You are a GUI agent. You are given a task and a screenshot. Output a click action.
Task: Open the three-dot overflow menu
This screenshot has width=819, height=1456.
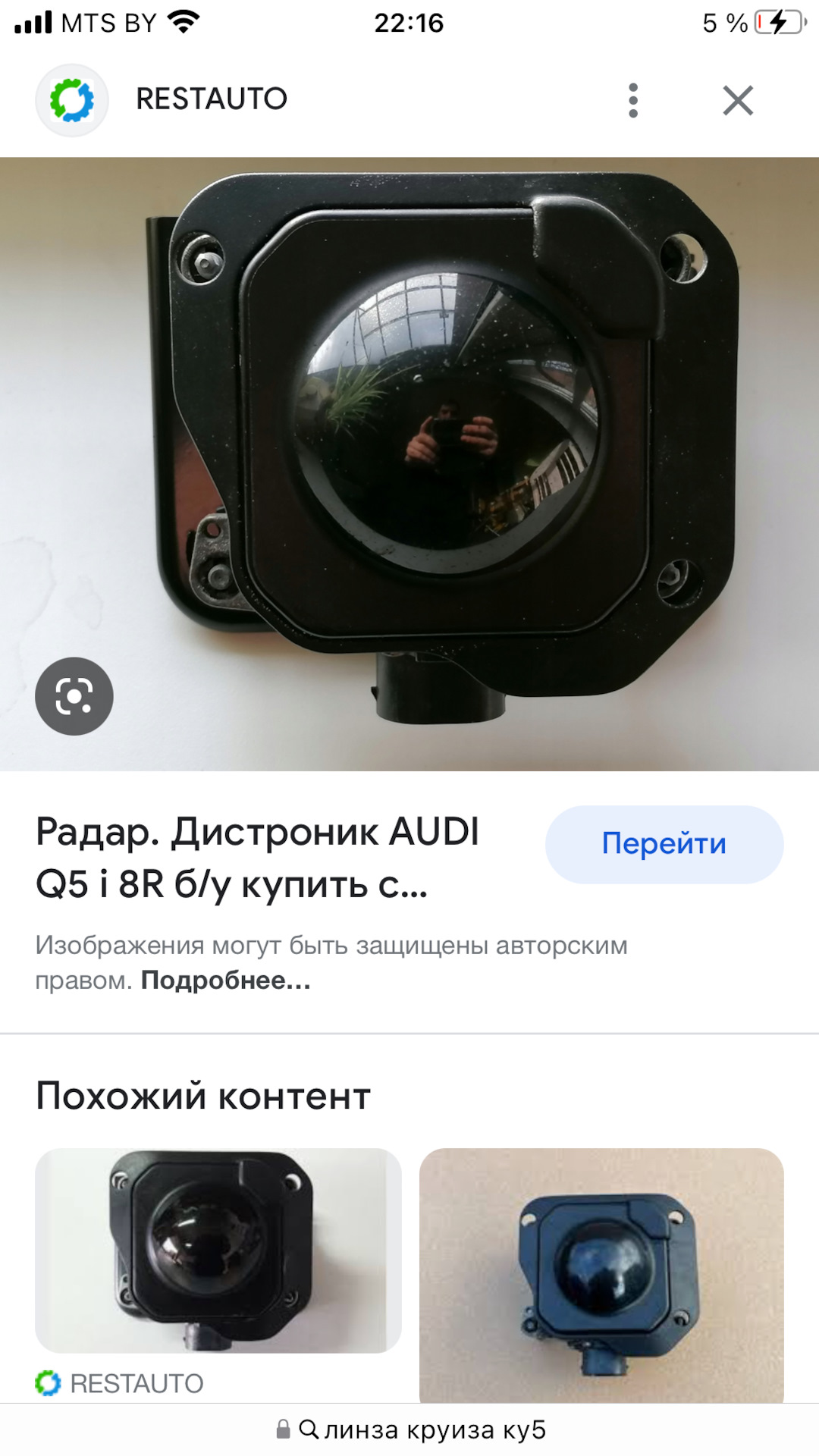pos(633,101)
